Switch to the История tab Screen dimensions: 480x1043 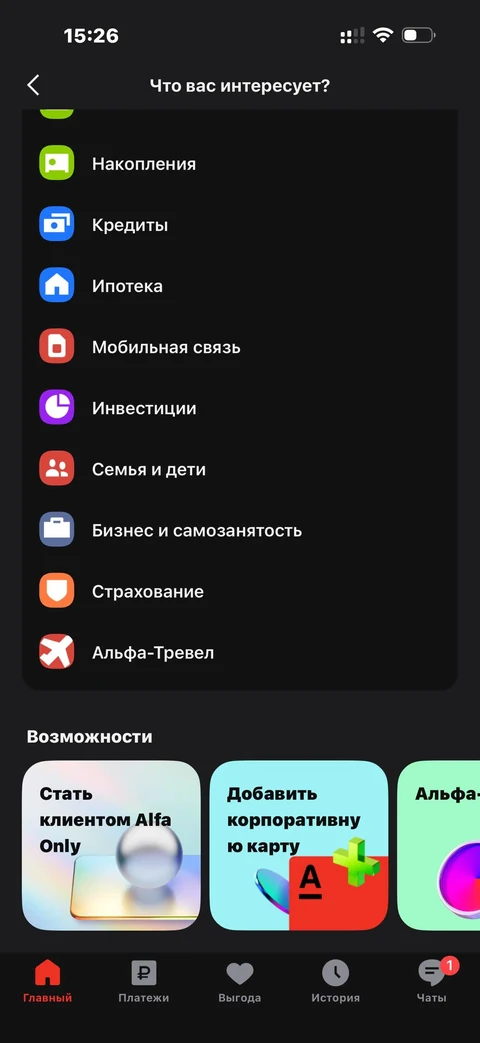(336, 982)
